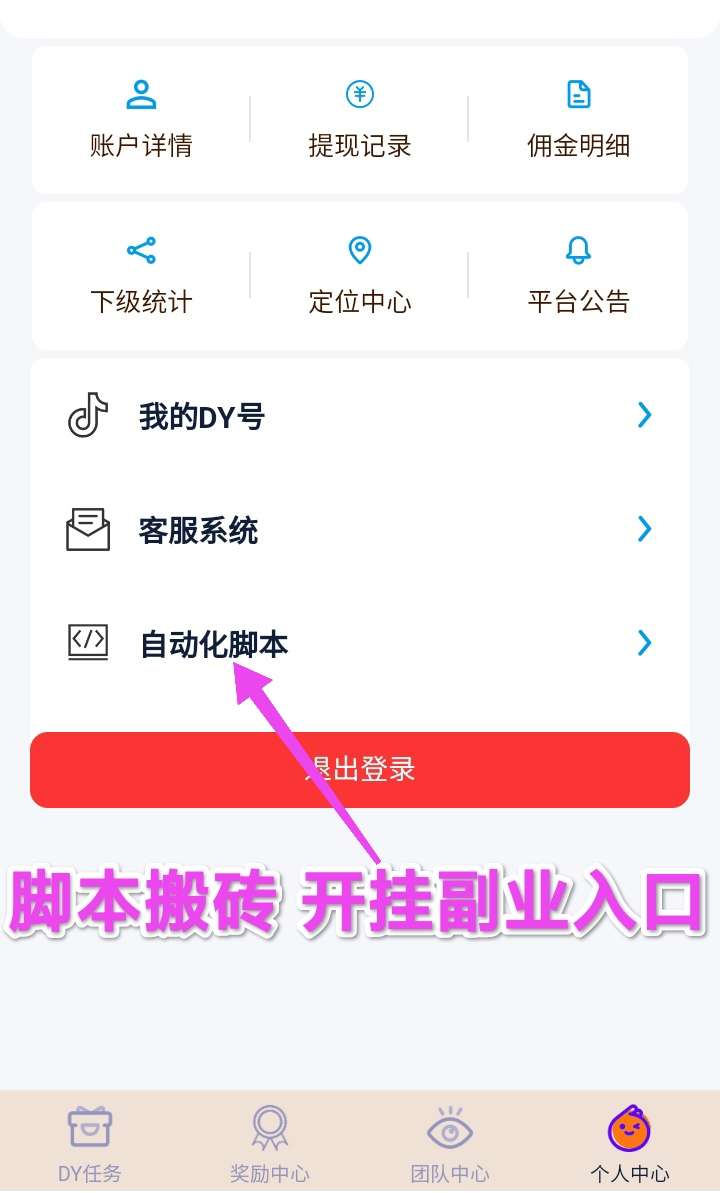
Task: Open the 我的DY号 row
Action: pyautogui.click(x=360, y=416)
